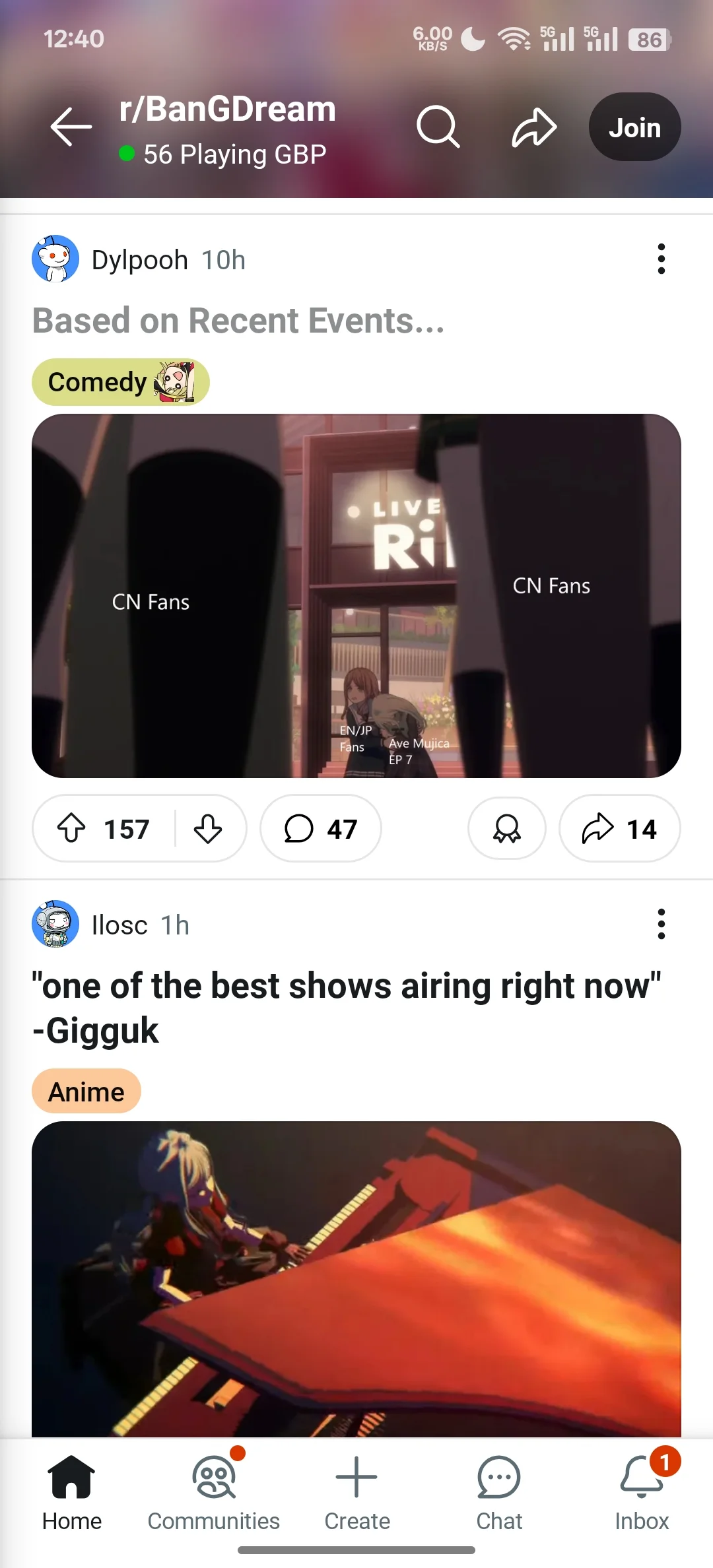
Task: Join the r/BanGDream community
Action: (634, 127)
